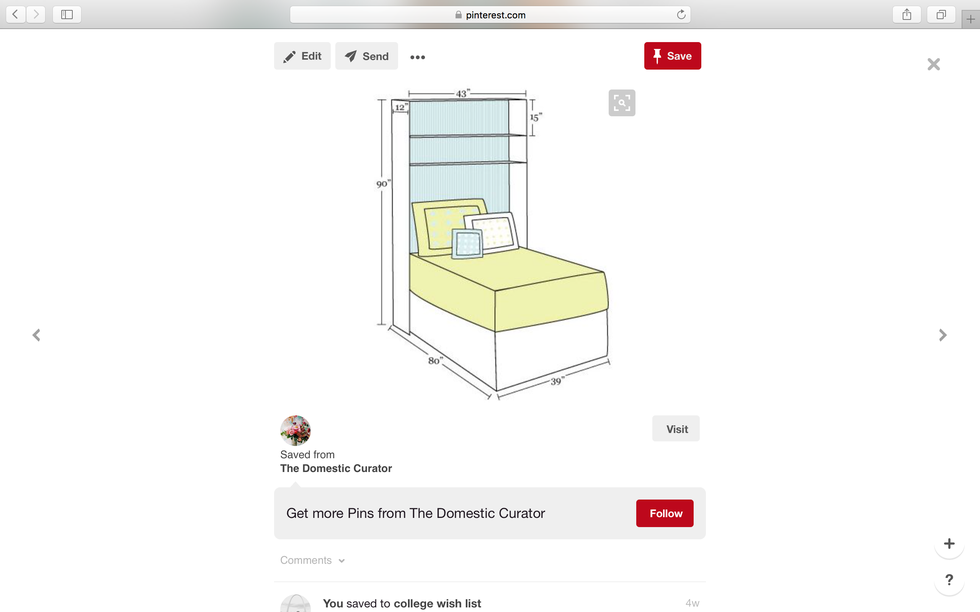Go to the previous pin
This screenshot has width=980, height=612.
tap(37, 335)
